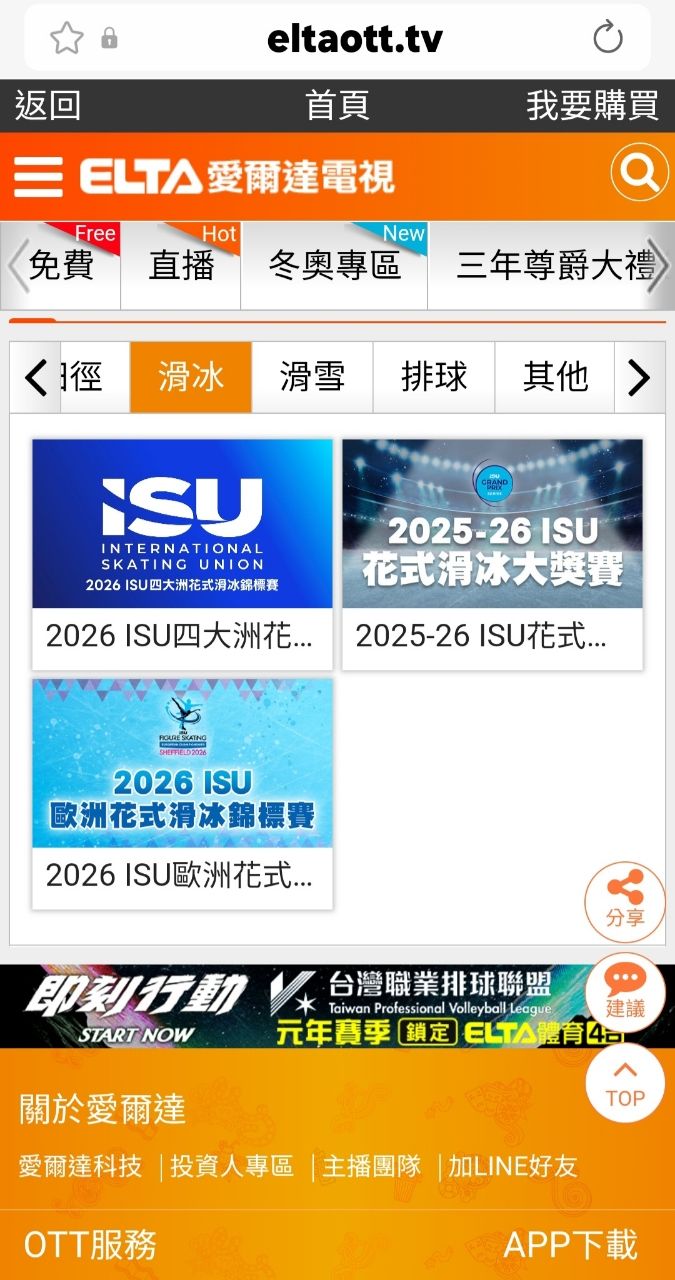The width and height of the screenshot is (675, 1280).
Task: Open the search magnifier icon
Action: 638,175
